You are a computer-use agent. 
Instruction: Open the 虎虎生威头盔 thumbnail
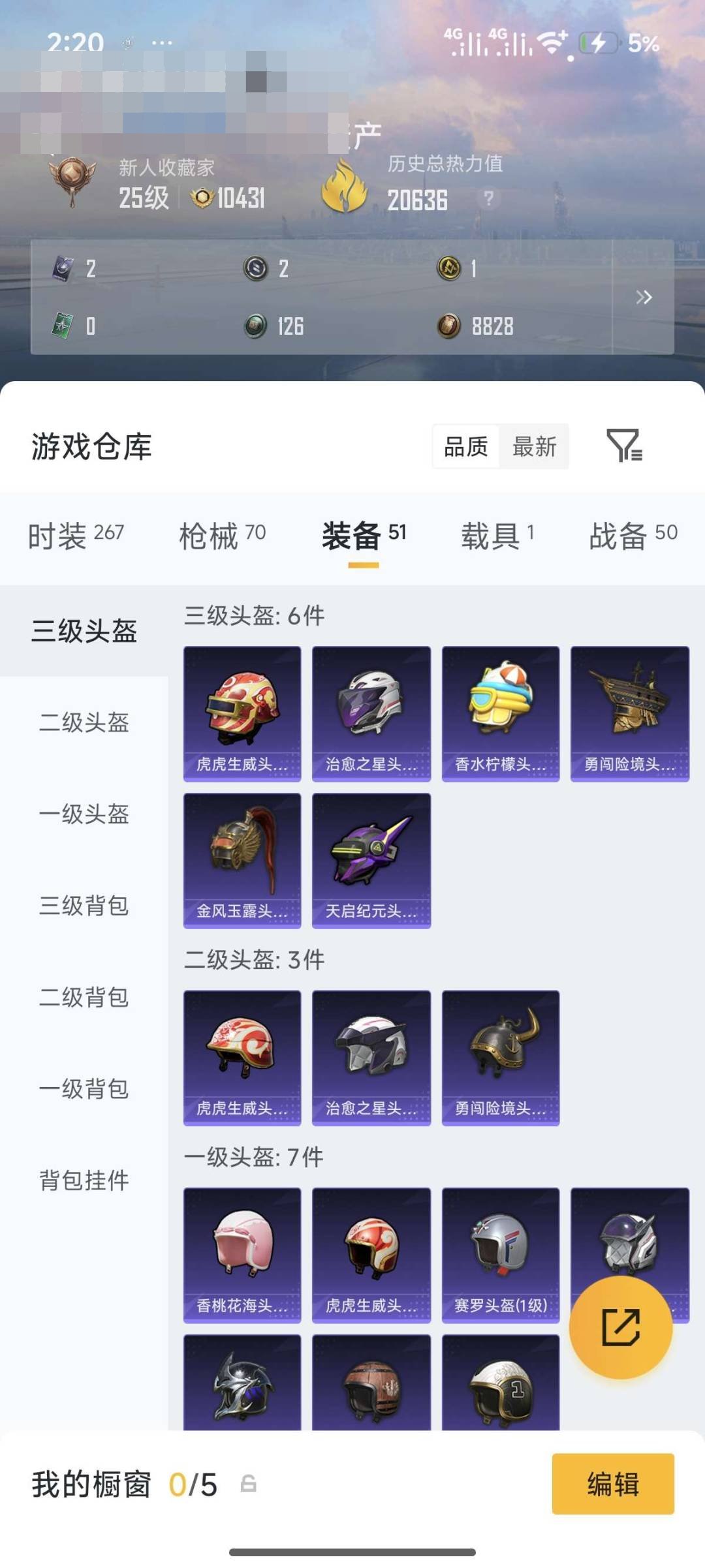(x=242, y=711)
